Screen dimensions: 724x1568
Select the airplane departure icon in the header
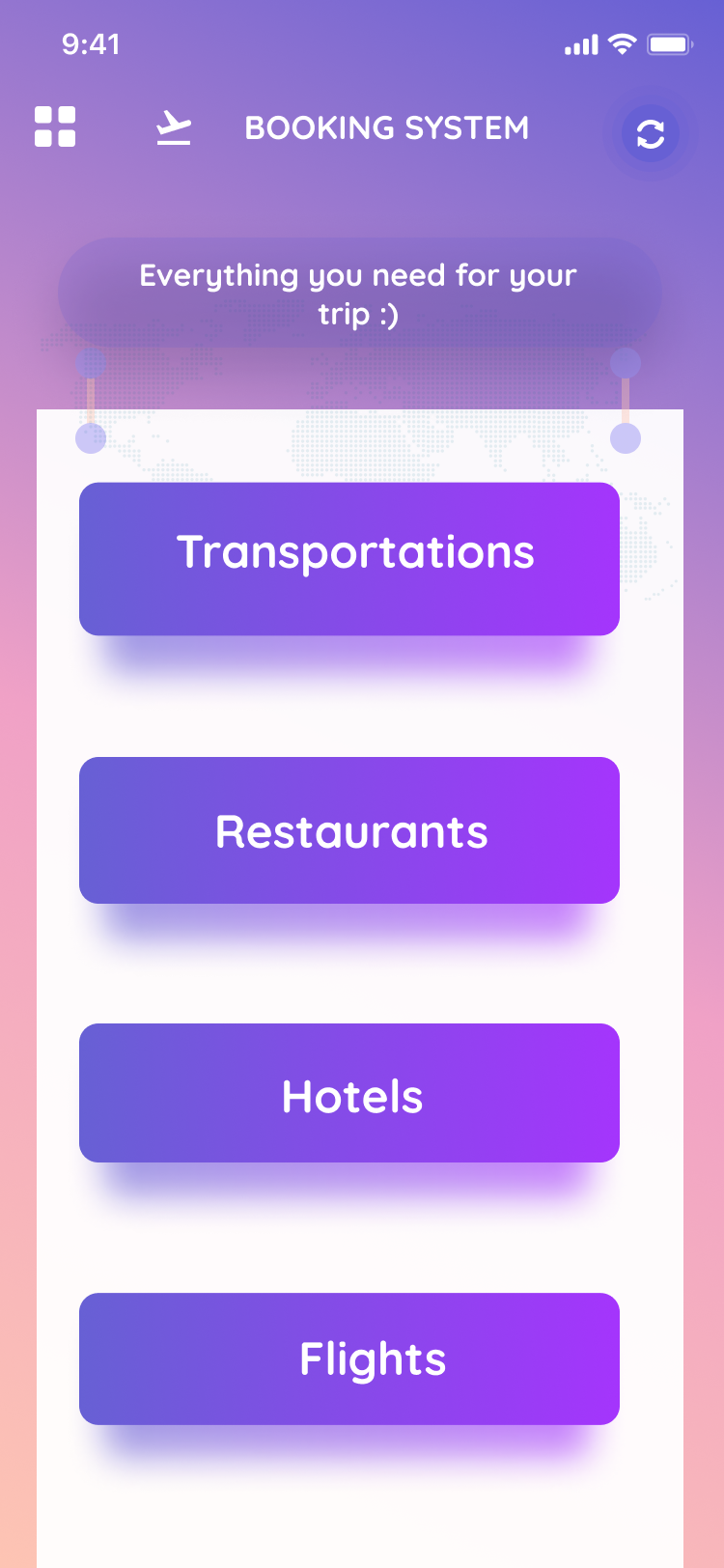[173, 126]
